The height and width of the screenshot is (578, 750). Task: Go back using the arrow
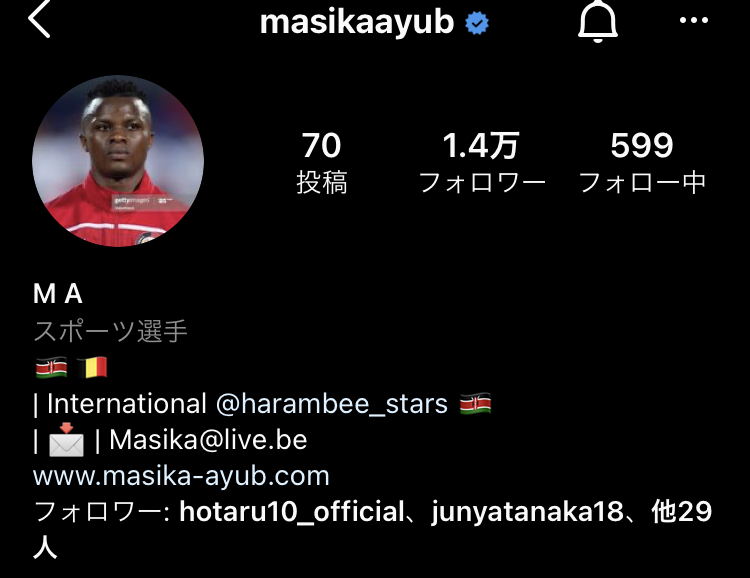(39, 21)
